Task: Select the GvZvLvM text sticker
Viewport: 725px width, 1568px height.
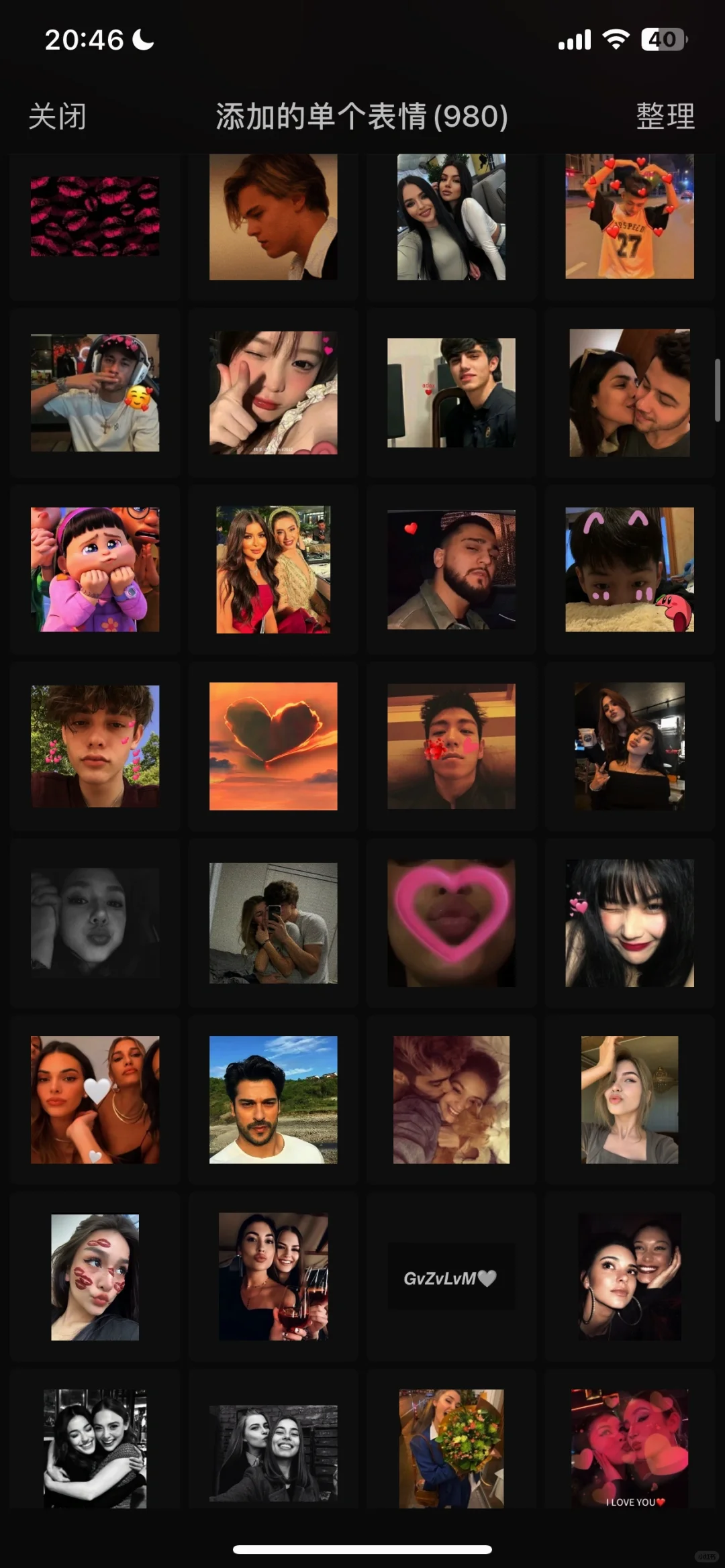Action: click(451, 1278)
